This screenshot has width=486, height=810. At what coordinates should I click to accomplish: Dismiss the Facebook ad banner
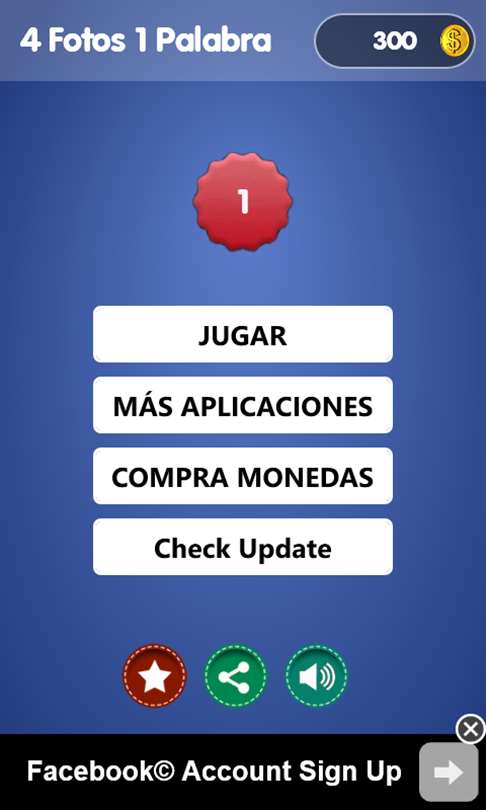coord(471,729)
